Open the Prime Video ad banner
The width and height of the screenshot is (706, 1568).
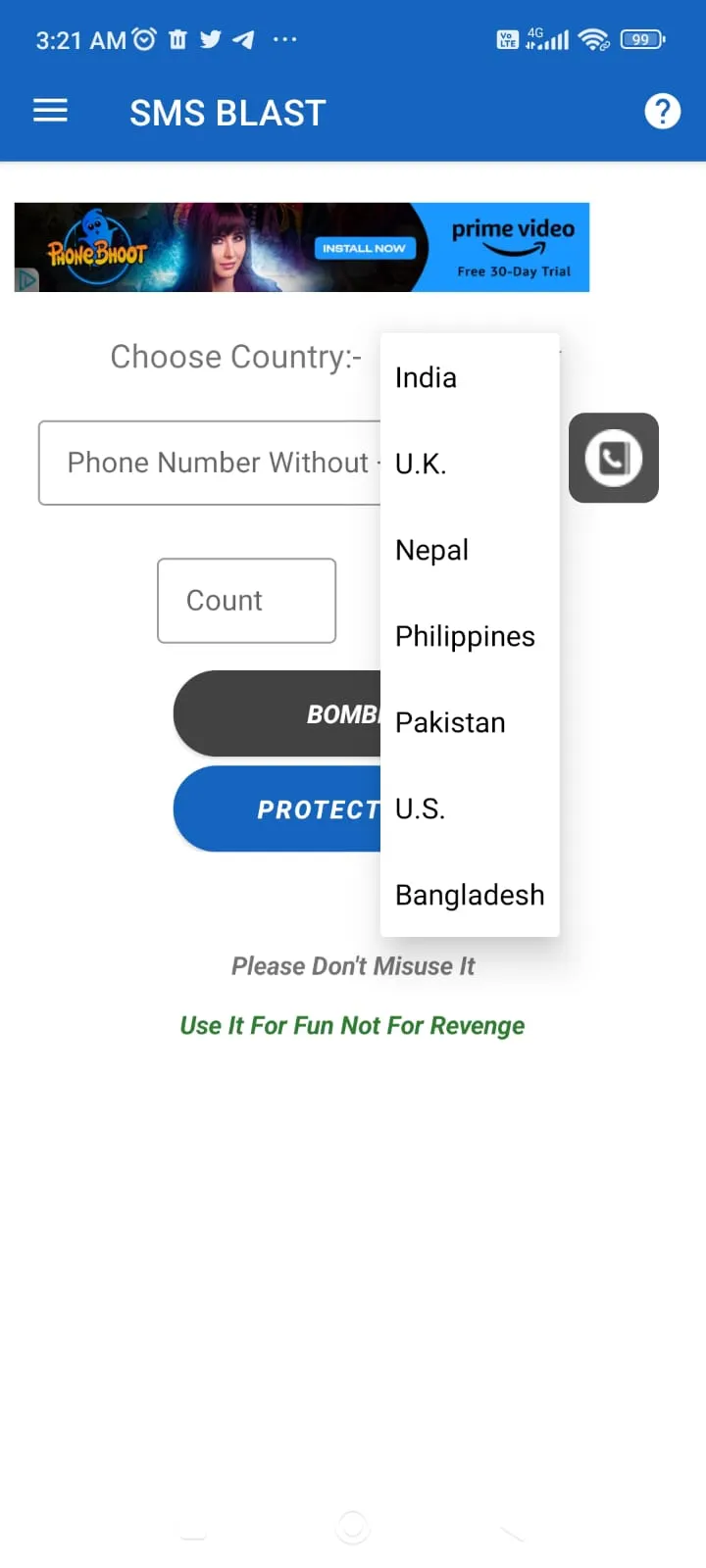tap(302, 247)
